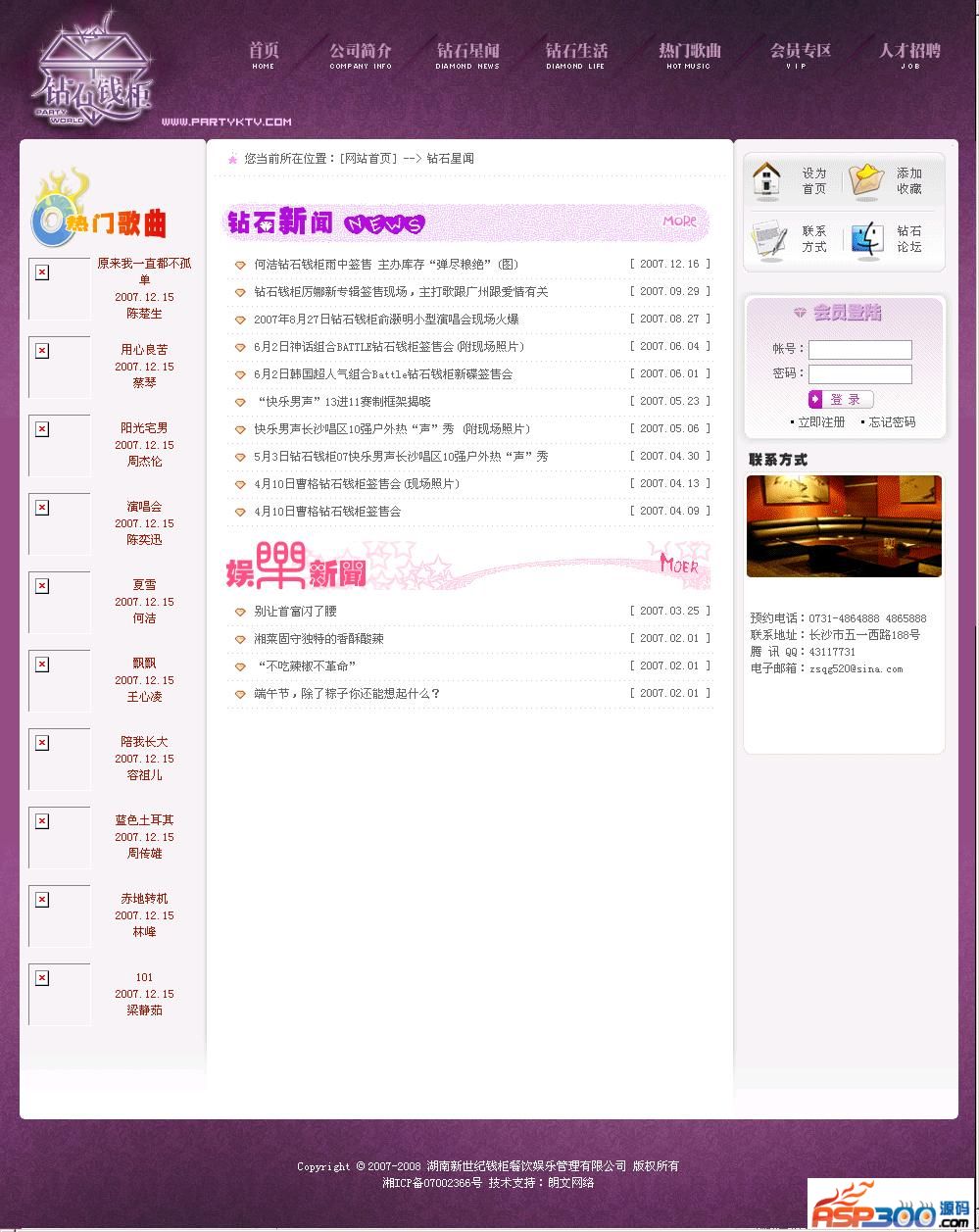
Task: Switch to 钻石星闻 news section
Action: click(467, 54)
